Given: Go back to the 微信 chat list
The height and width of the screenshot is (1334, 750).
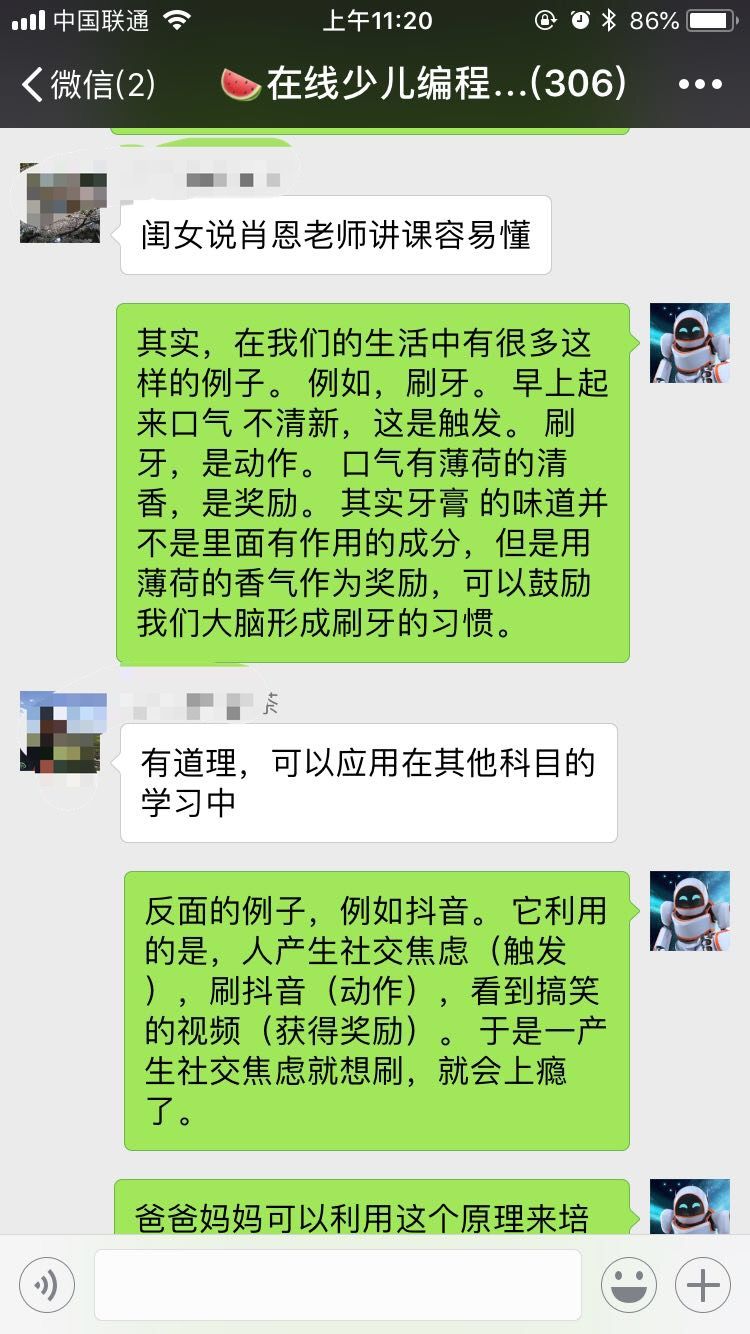Looking at the screenshot, I should coord(88,85).
